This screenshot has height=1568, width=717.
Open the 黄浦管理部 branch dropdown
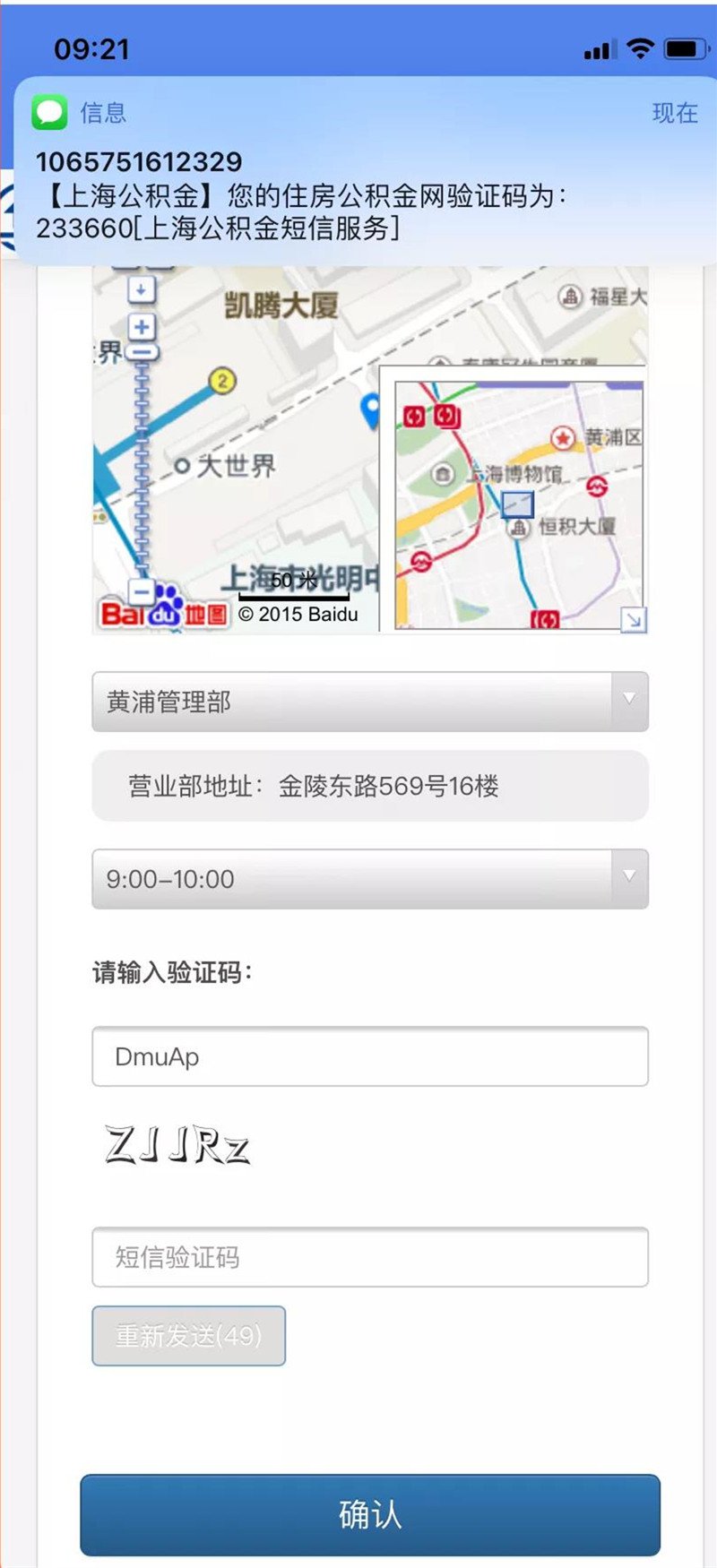click(369, 702)
